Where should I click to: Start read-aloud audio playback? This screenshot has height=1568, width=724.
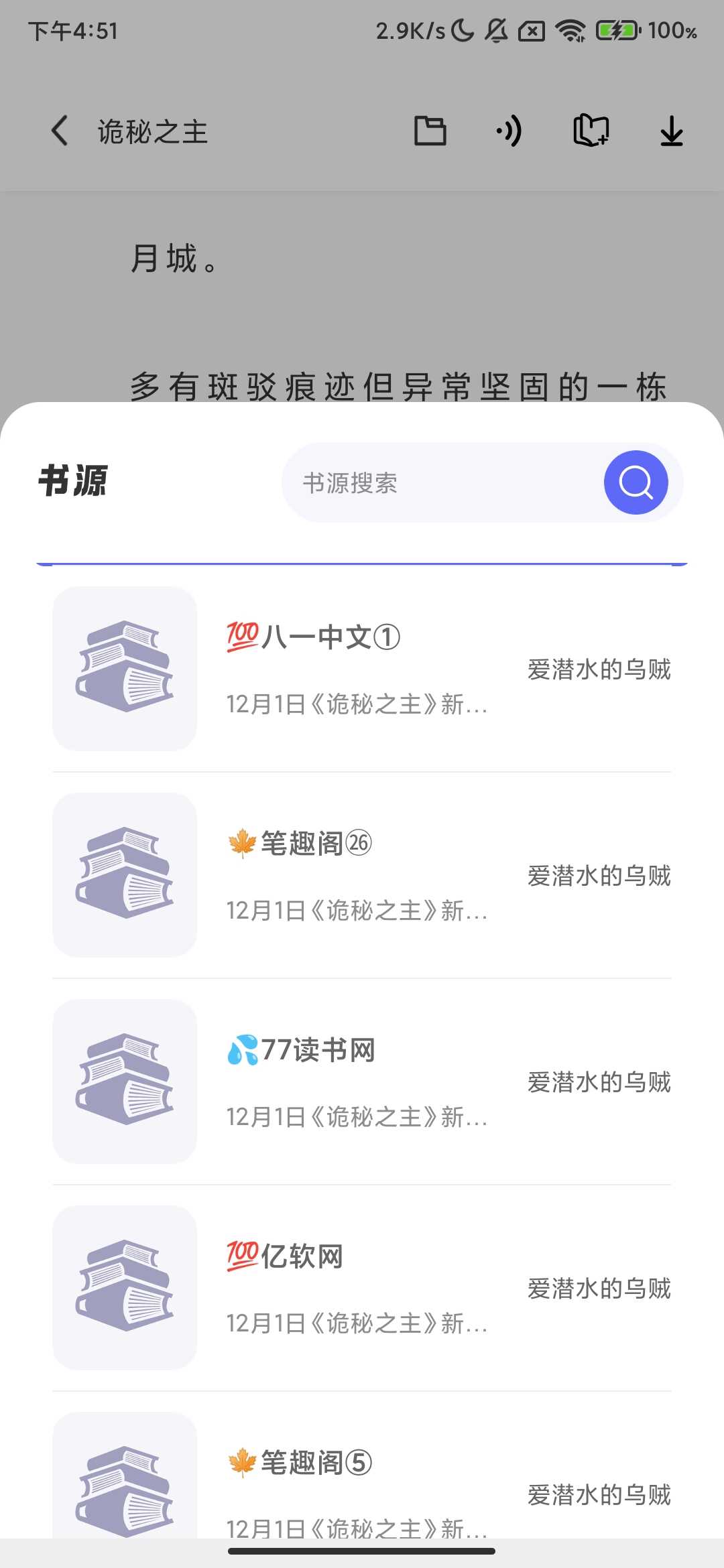point(509,131)
